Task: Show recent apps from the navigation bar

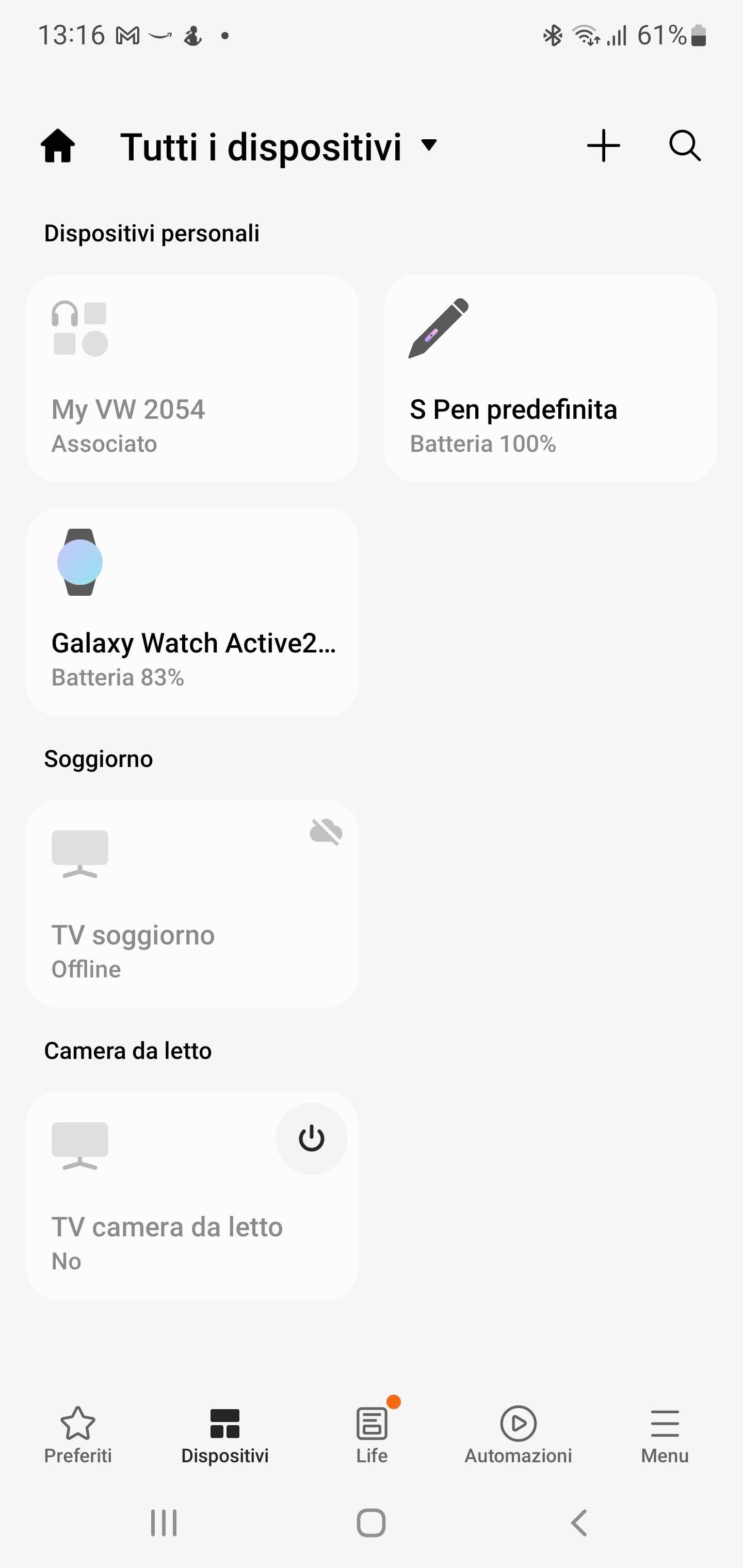Action: pyautogui.click(x=164, y=1523)
